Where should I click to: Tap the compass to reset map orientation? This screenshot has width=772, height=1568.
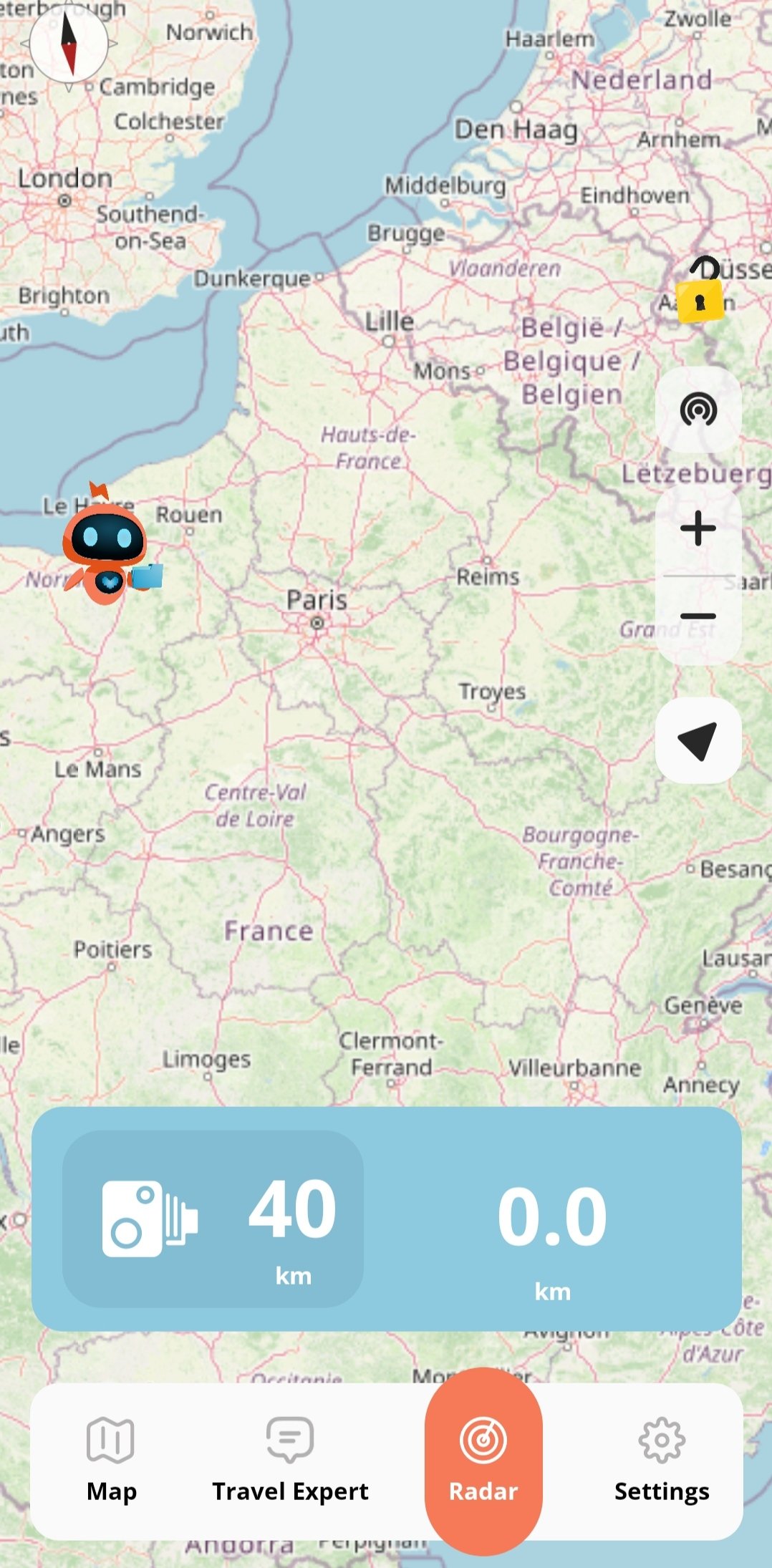coord(69,43)
